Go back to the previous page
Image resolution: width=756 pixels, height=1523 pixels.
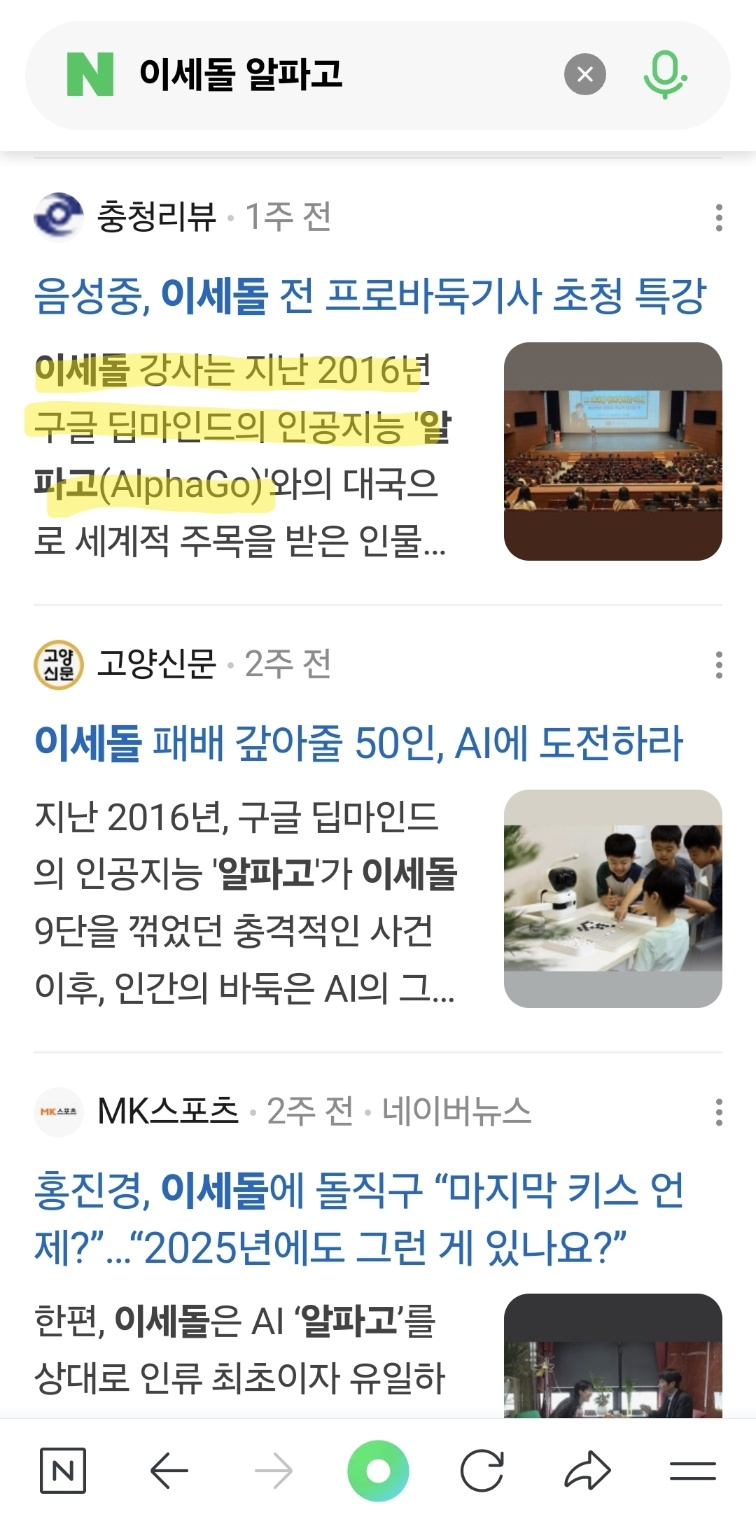tap(169, 1471)
